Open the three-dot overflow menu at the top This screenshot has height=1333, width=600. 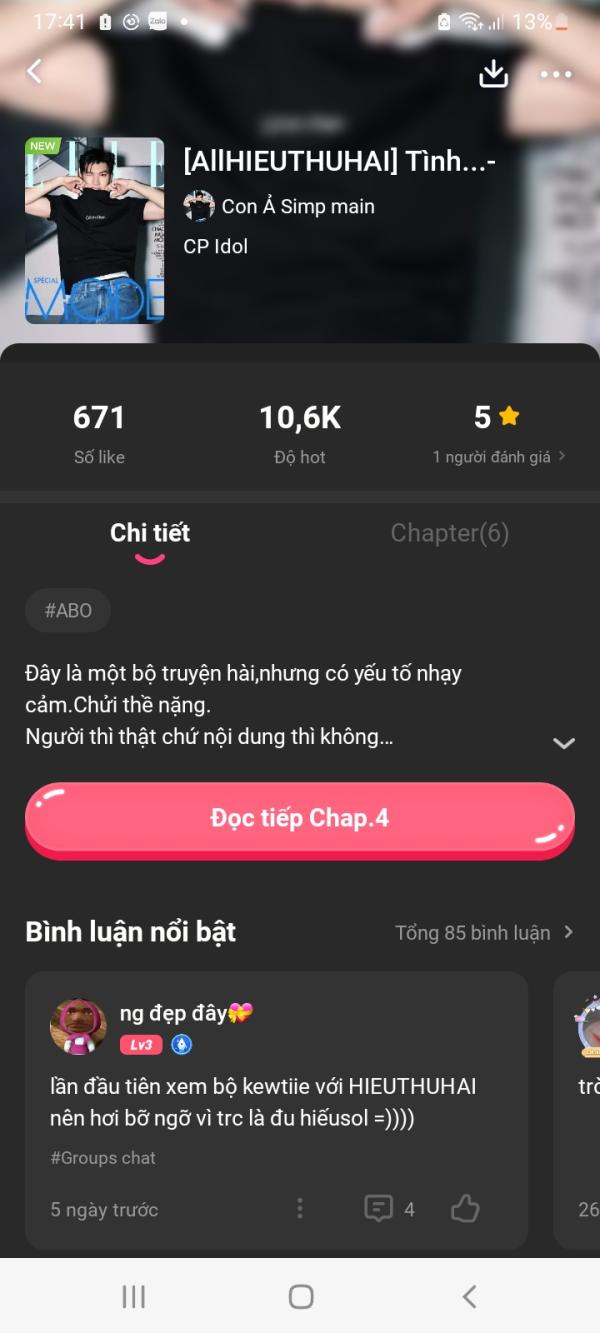point(555,74)
